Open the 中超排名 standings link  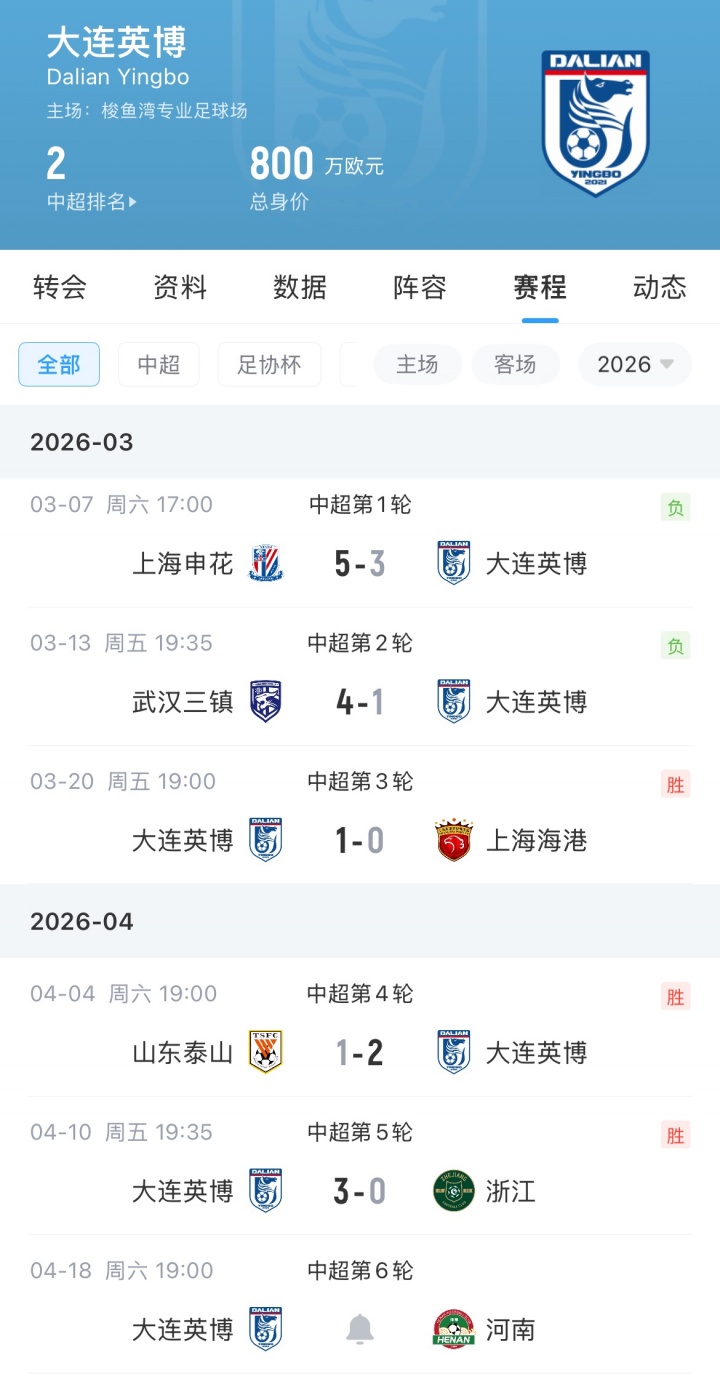click(x=91, y=202)
